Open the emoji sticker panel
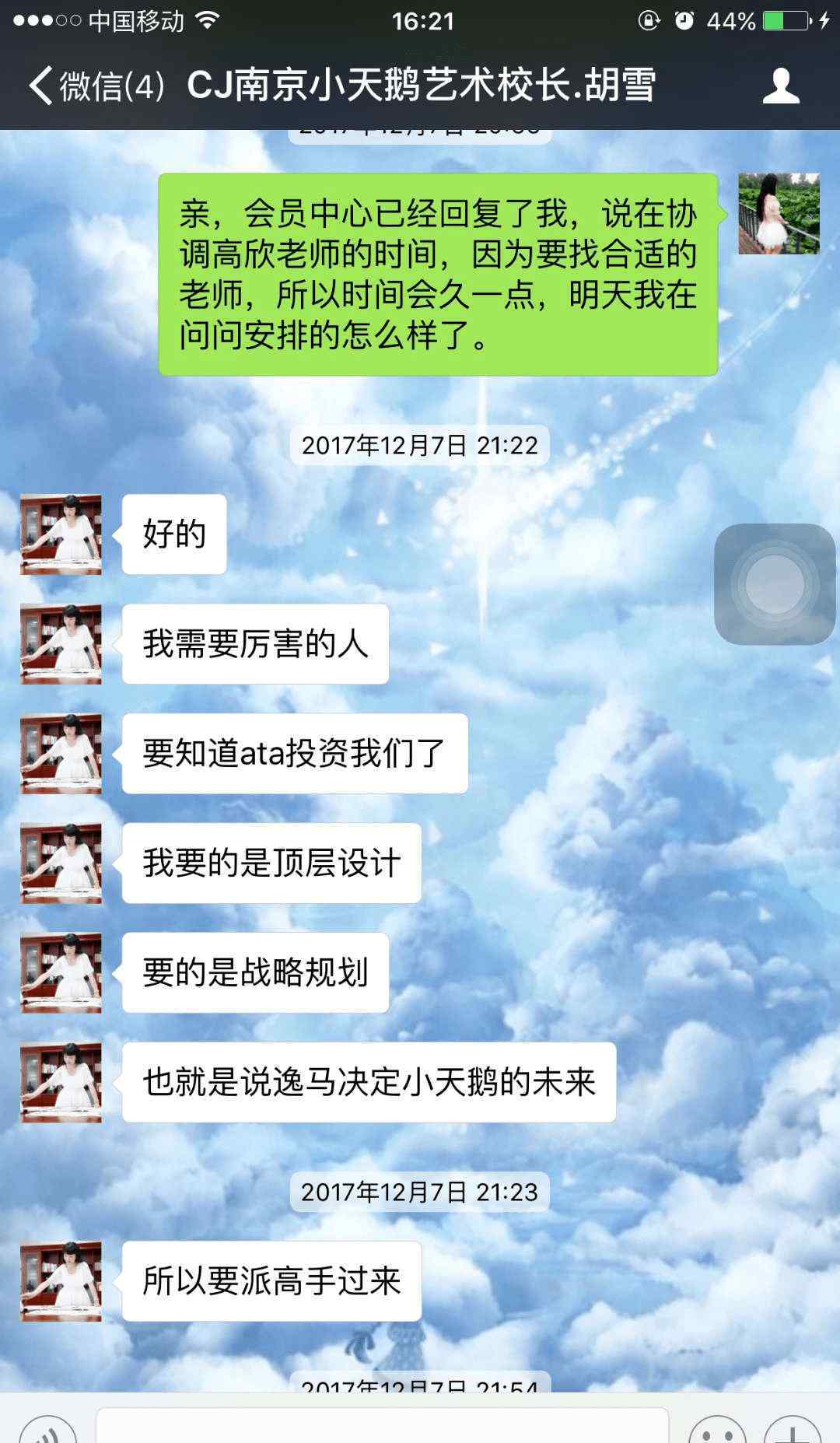 click(x=717, y=1430)
